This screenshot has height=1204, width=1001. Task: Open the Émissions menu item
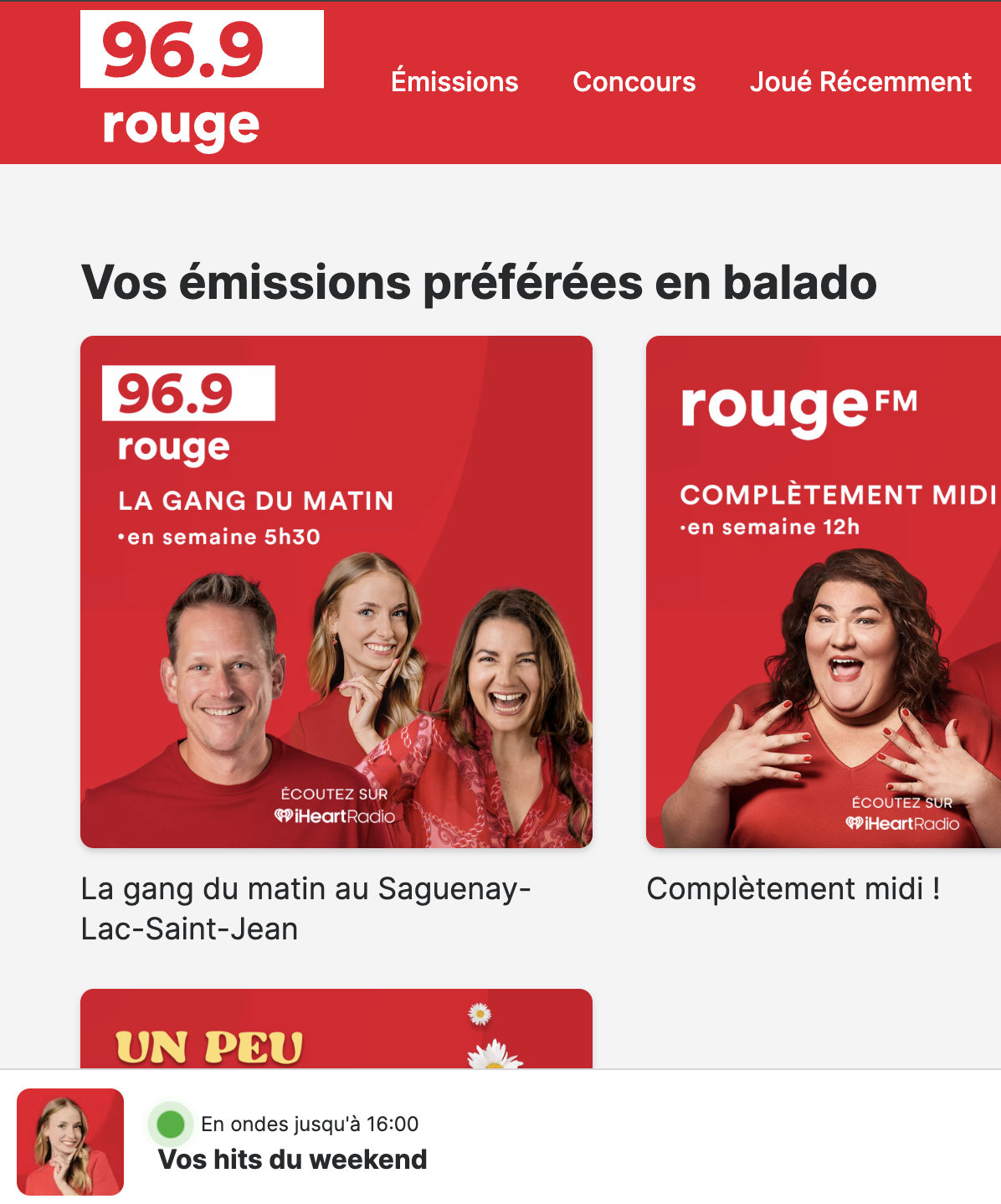[454, 81]
